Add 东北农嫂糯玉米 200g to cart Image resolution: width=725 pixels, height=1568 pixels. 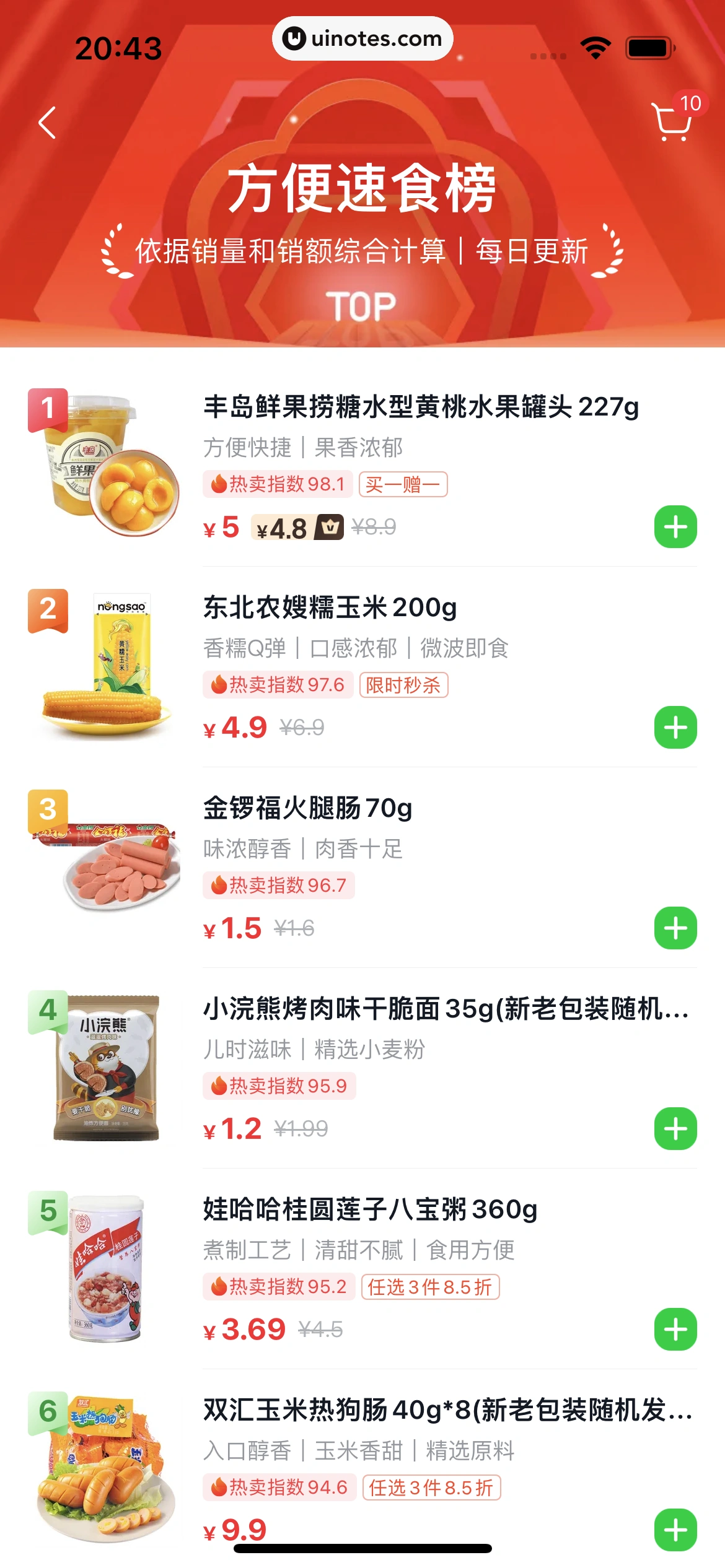[x=675, y=728]
